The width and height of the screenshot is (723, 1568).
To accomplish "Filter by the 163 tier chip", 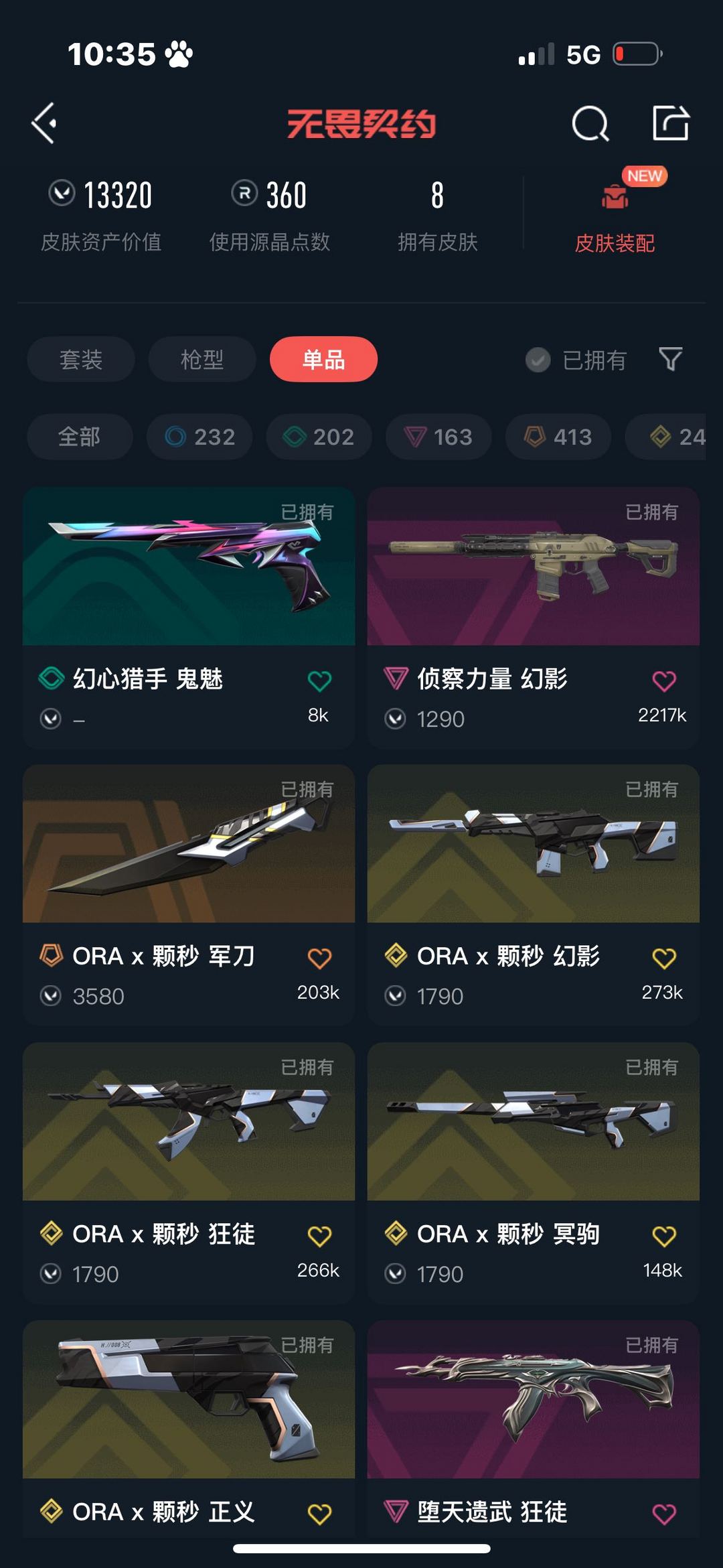I will click(438, 437).
